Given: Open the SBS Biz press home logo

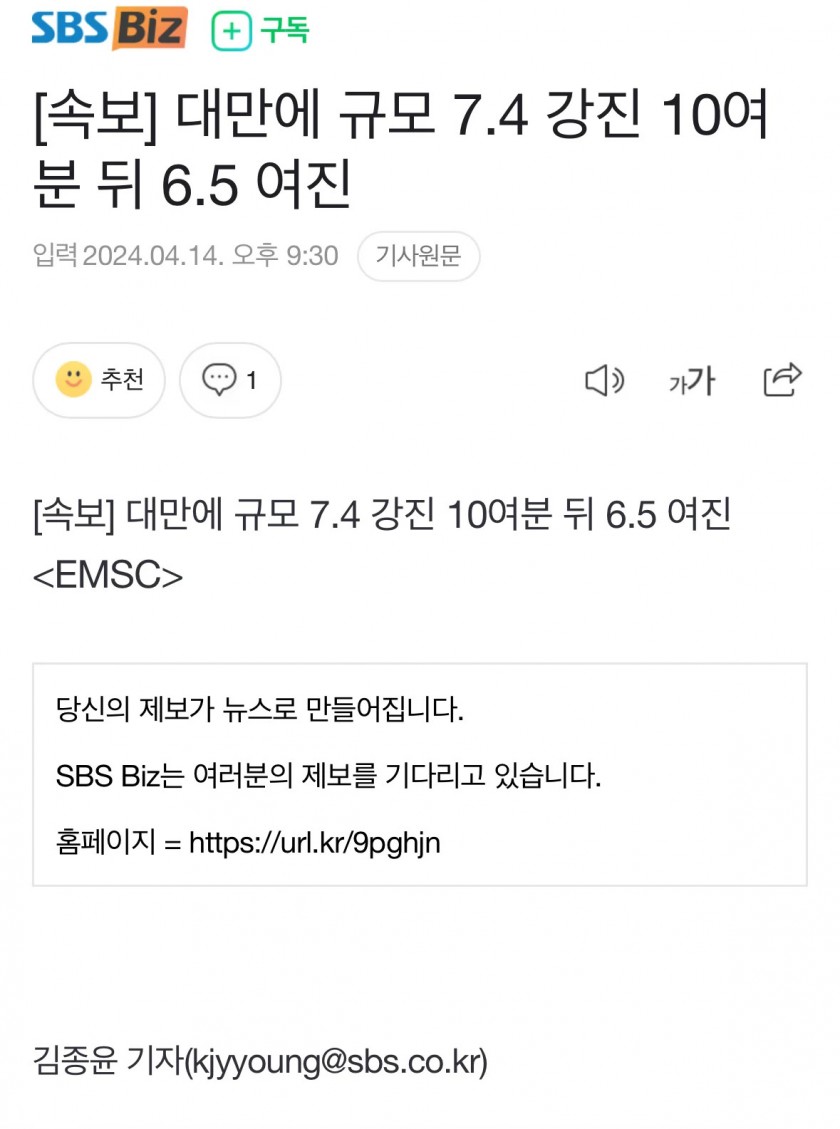Looking at the screenshot, I should pos(109,28).
